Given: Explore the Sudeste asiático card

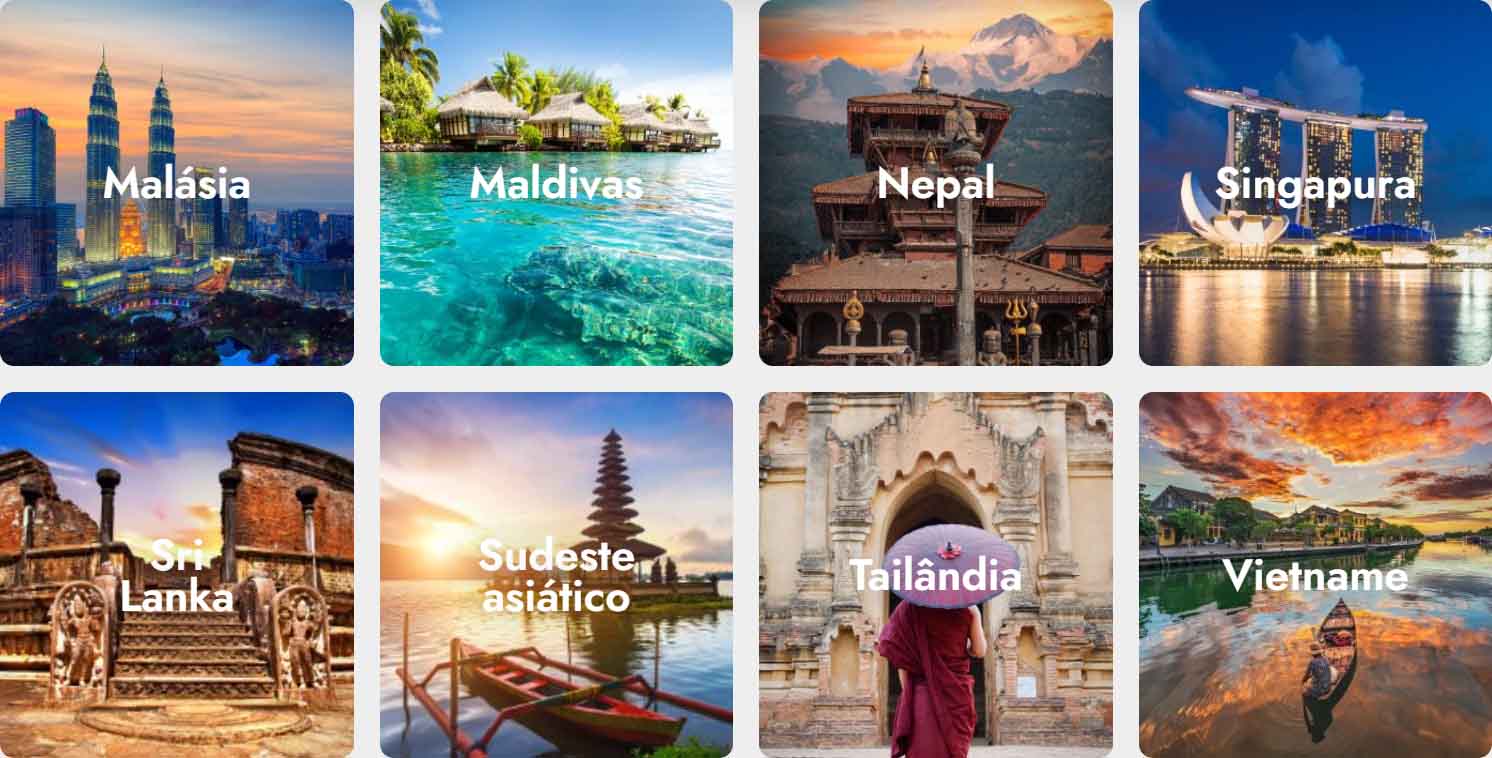Looking at the screenshot, I should 556,575.
